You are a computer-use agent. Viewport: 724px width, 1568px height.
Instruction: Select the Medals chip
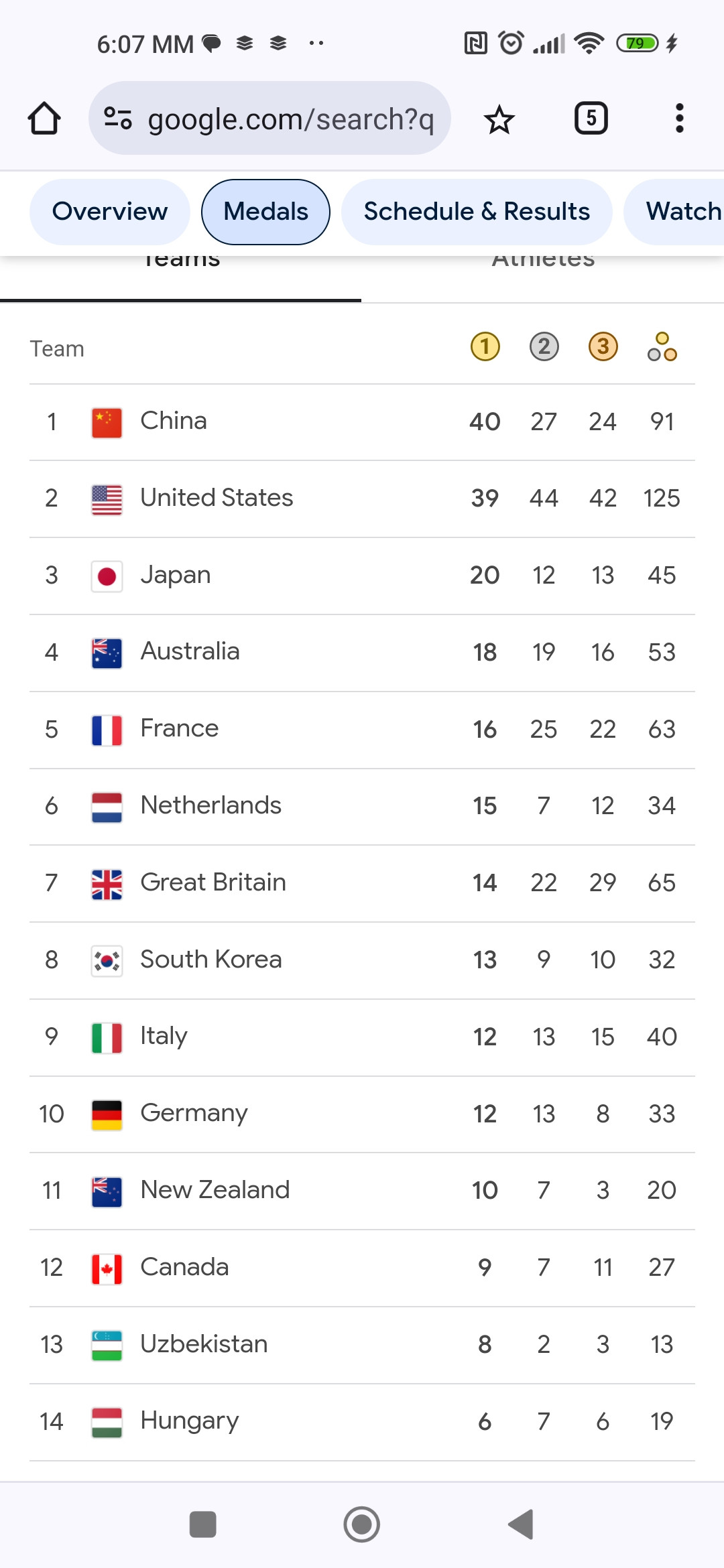pyautogui.click(x=265, y=212)
